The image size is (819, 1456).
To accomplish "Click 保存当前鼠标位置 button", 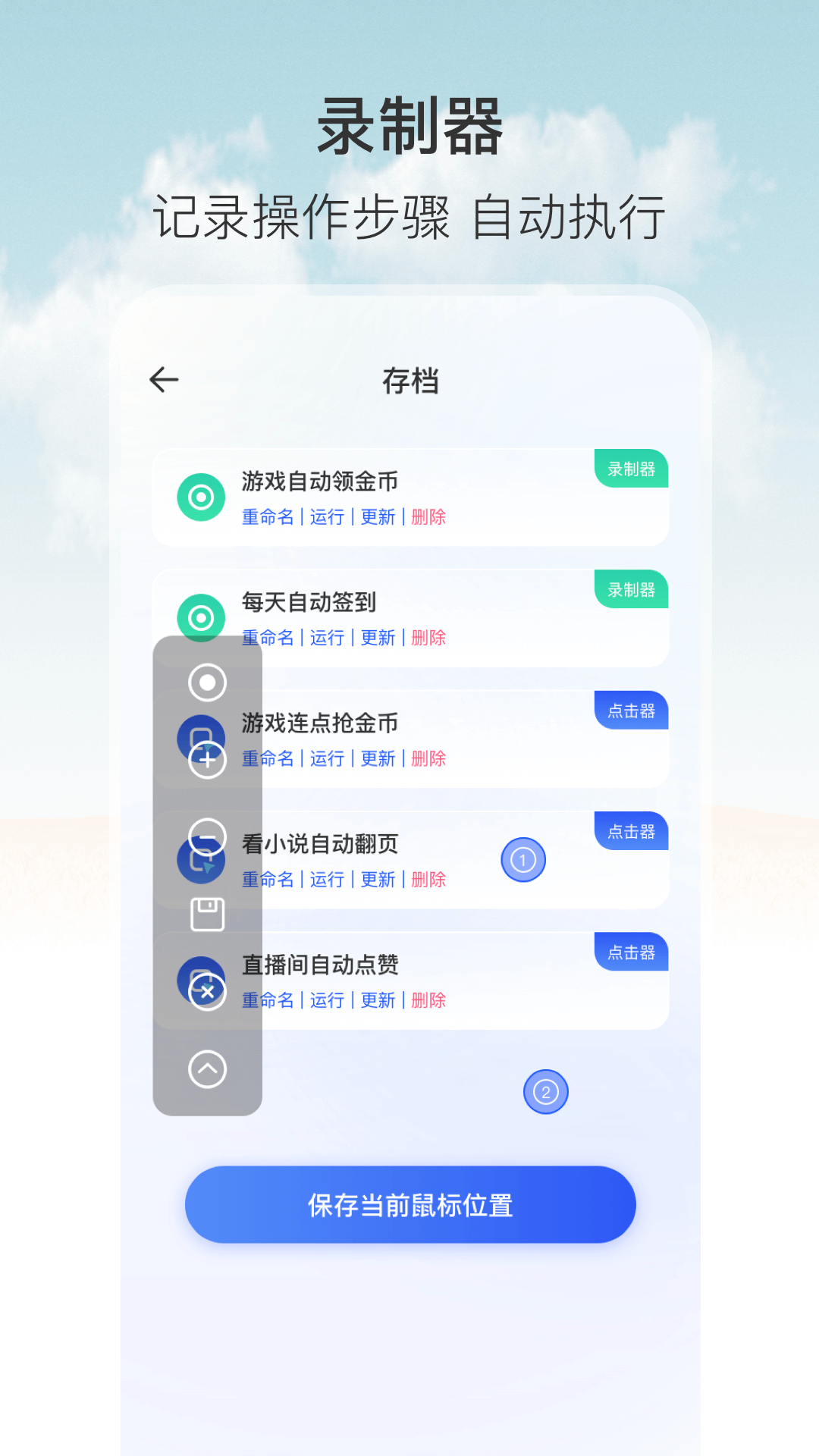I will pyautogui.click(x=409, y=1204).
